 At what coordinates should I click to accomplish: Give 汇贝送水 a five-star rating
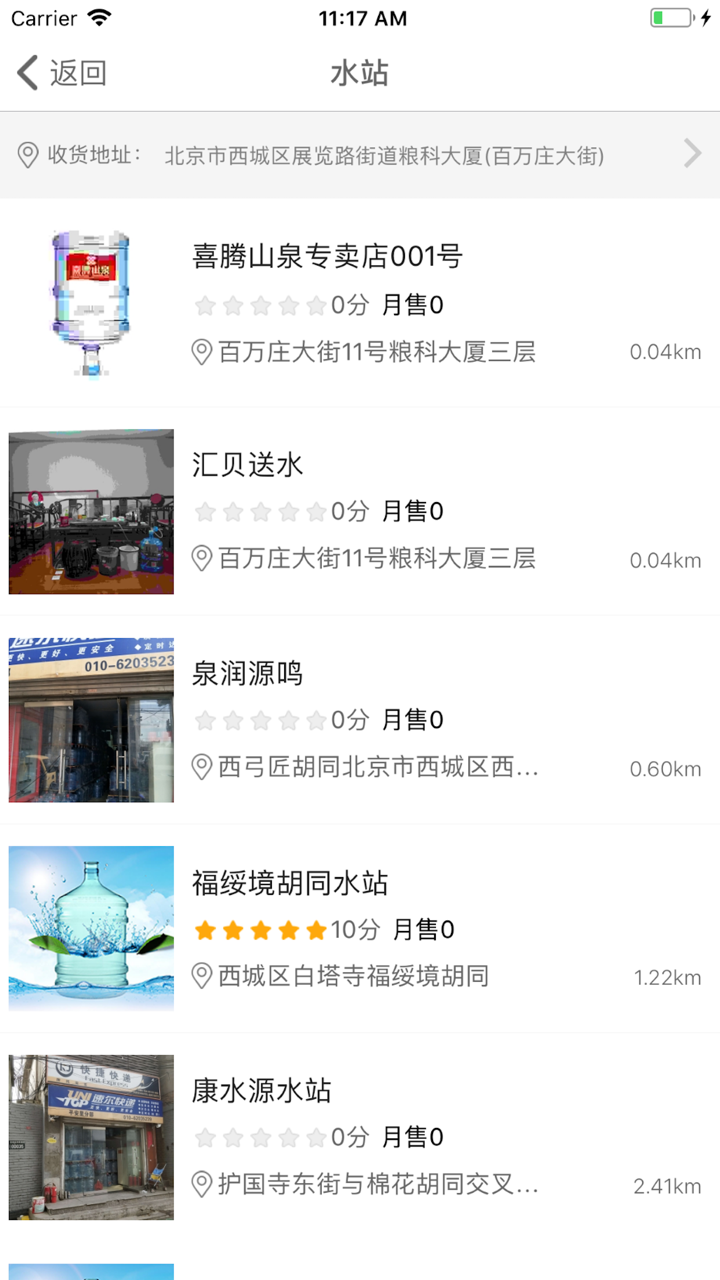coord(319,512)
